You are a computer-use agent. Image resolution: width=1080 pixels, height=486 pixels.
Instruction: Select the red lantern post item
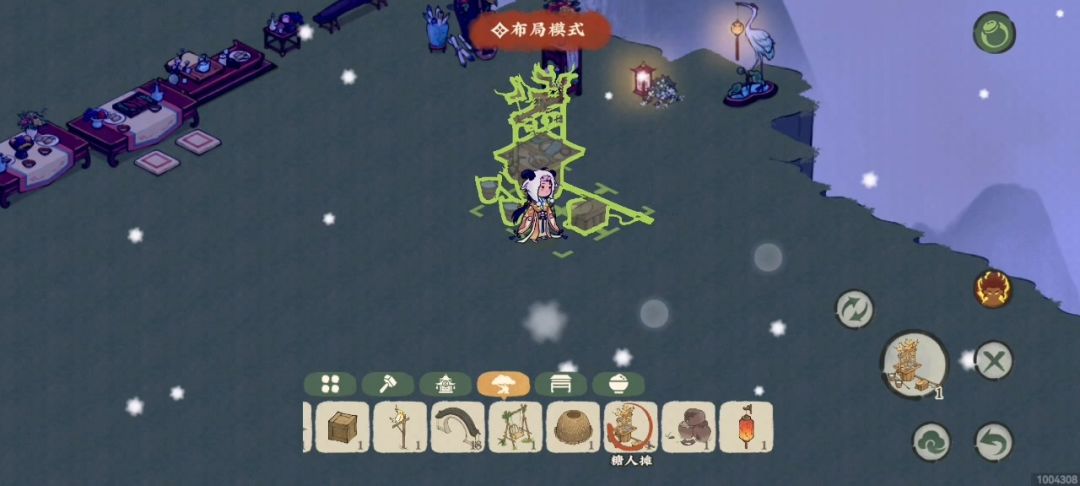tap(746, 427)
